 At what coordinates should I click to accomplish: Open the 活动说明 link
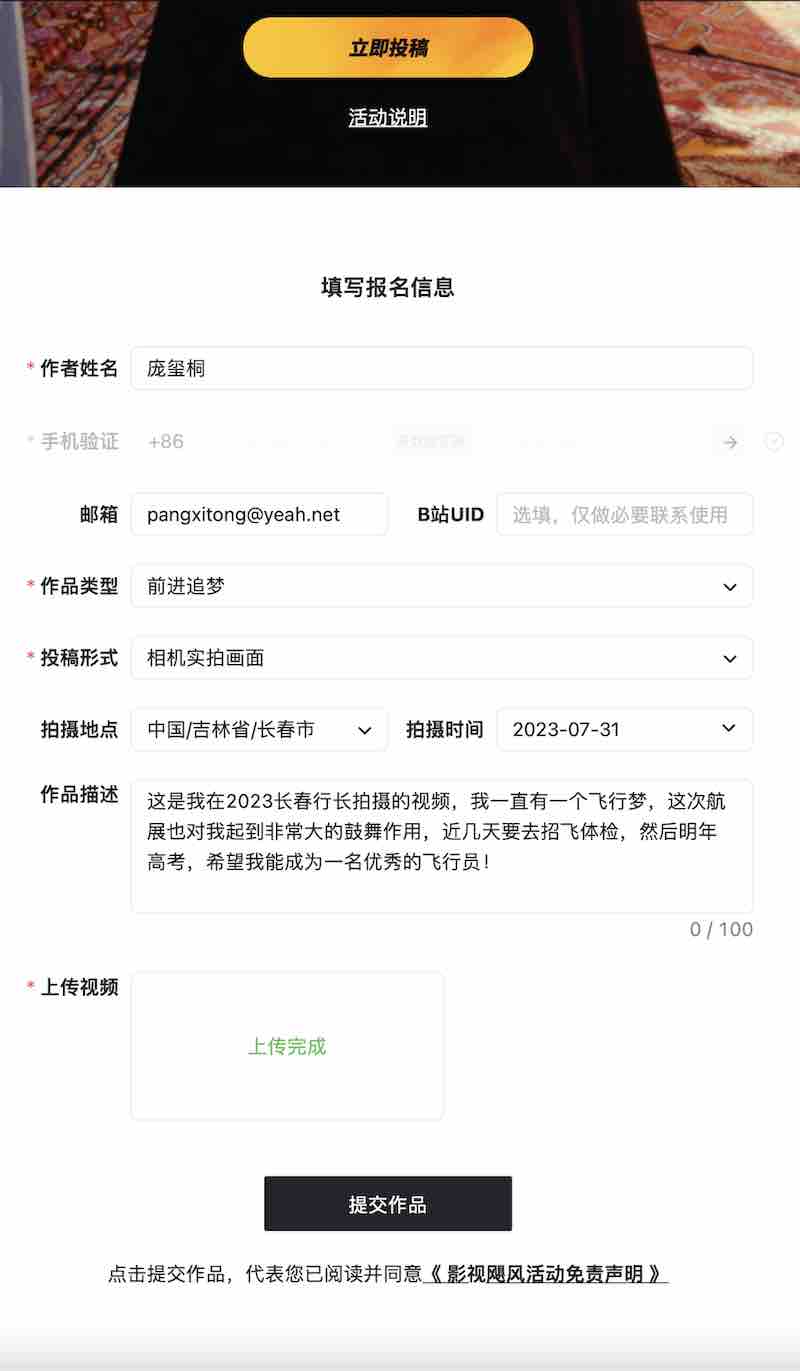coord(388,117)
